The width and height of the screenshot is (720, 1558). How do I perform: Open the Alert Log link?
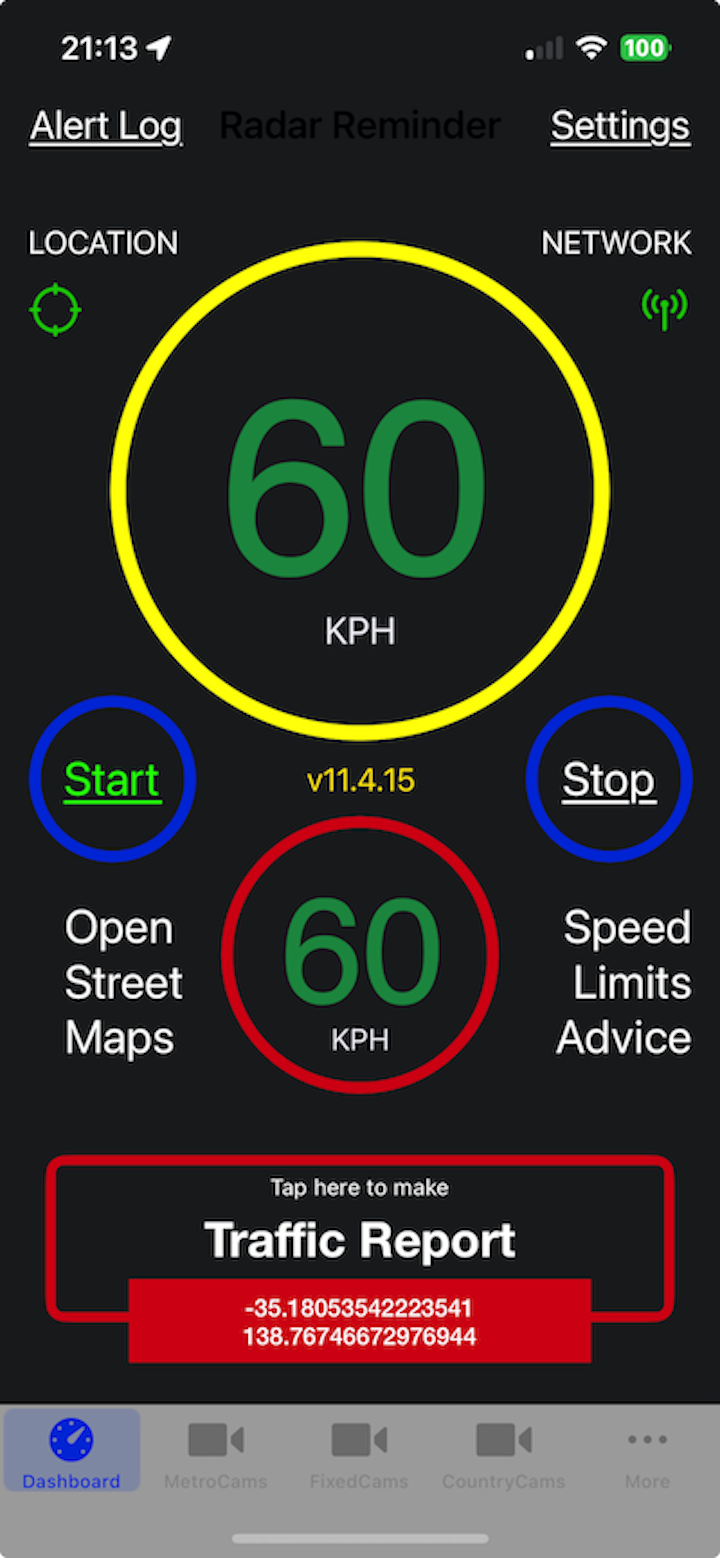click(x=106, y=127)
